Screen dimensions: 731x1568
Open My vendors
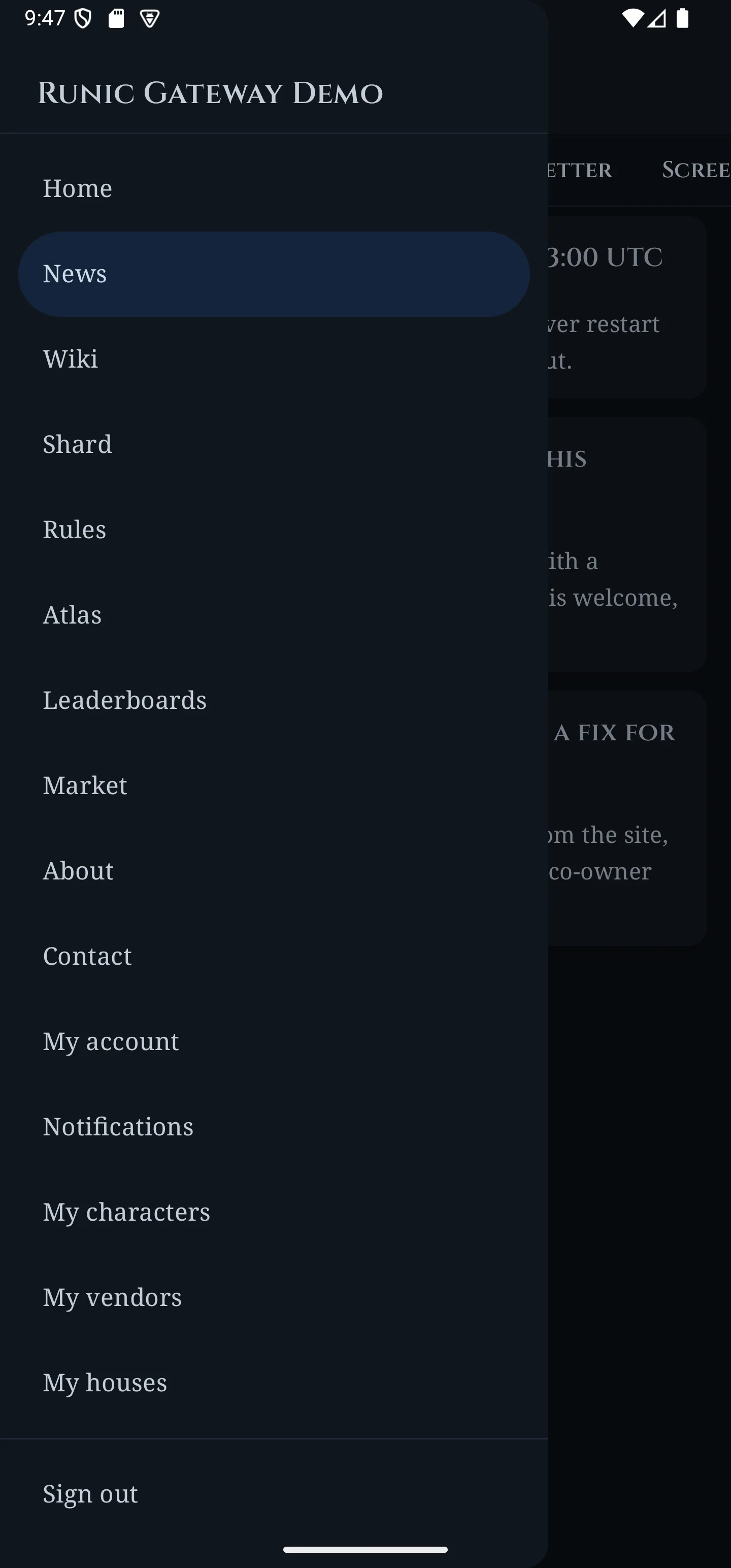tap(274, 1297)
